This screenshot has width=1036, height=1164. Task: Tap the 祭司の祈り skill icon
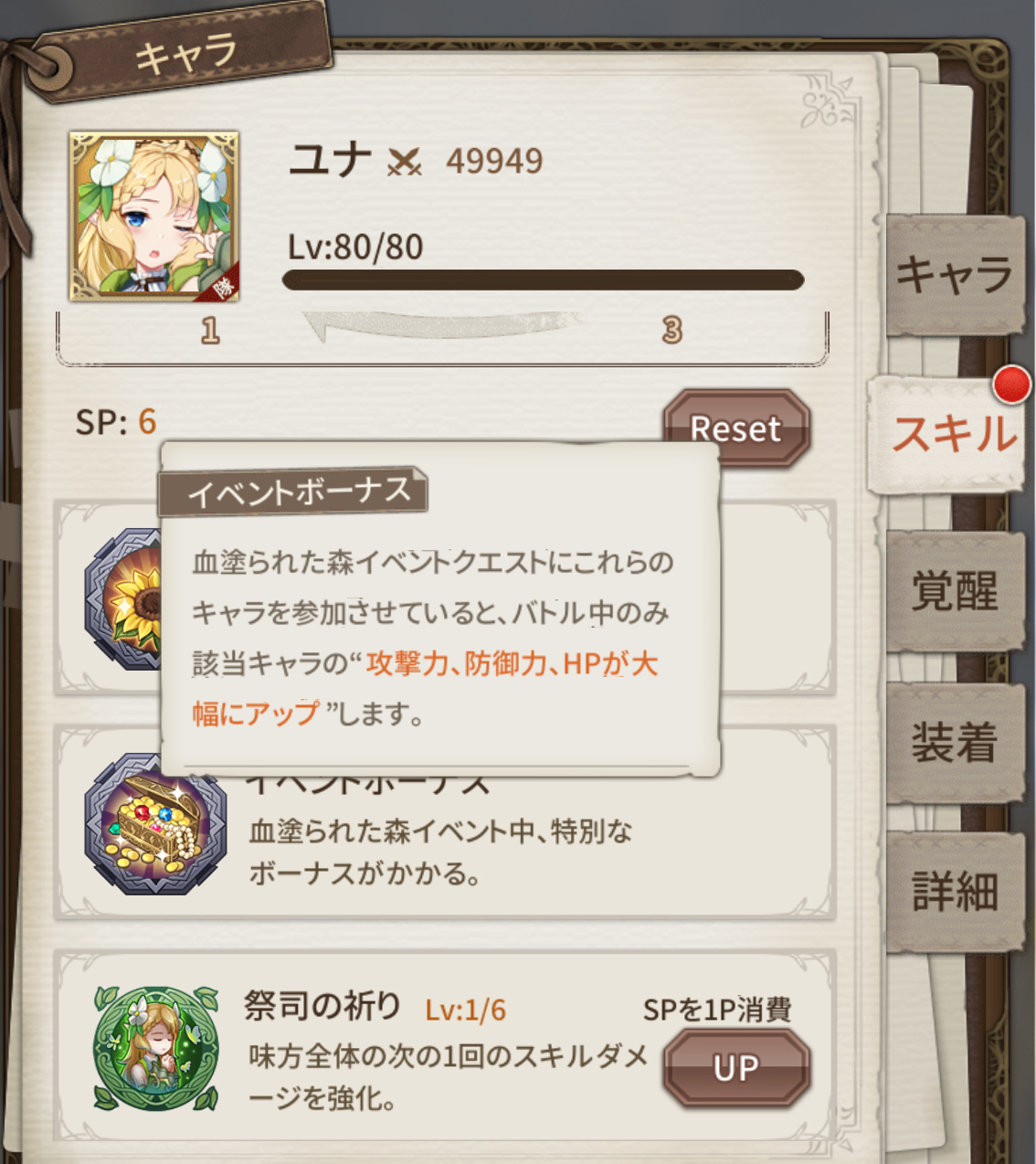pyautogui.click(x=156, y=1048)
